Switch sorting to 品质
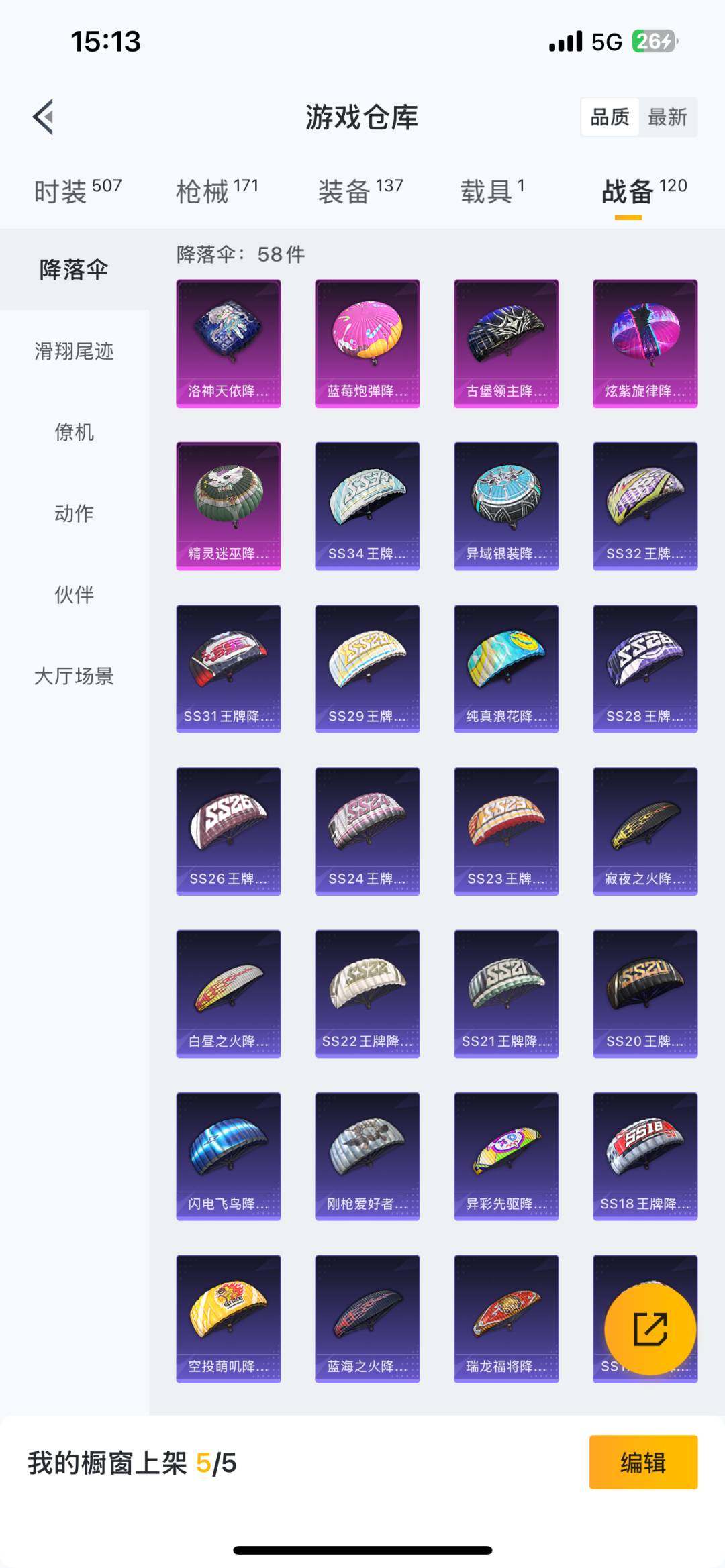The height and width of the screenshot is (1568, 725). [610, 117]
